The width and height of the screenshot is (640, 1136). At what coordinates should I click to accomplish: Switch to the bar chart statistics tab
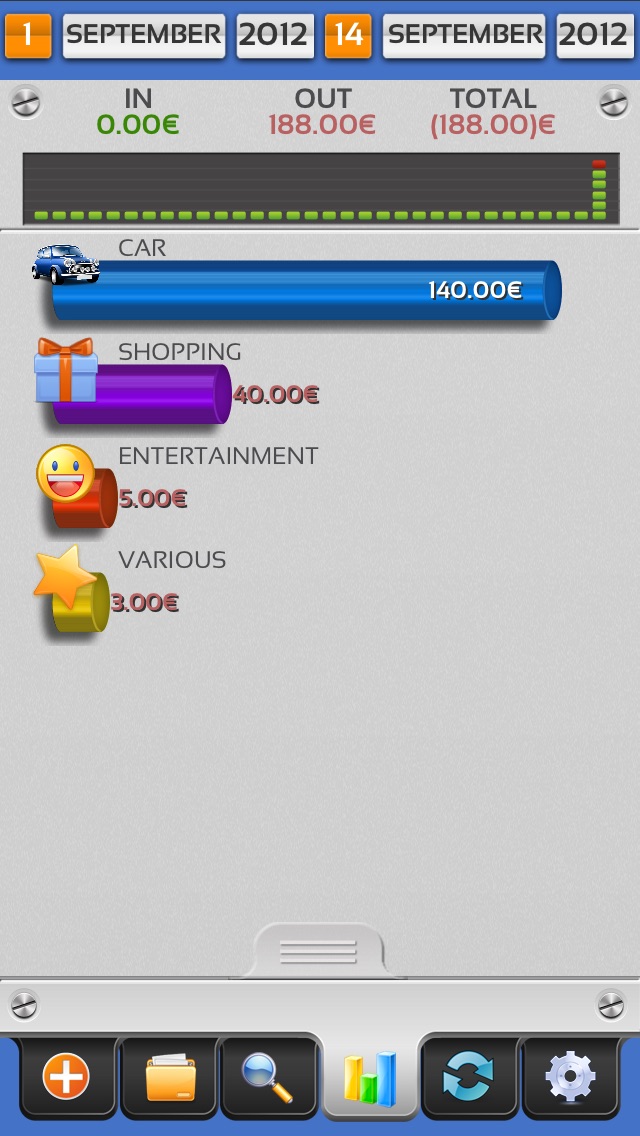[x=370, y=1078]
